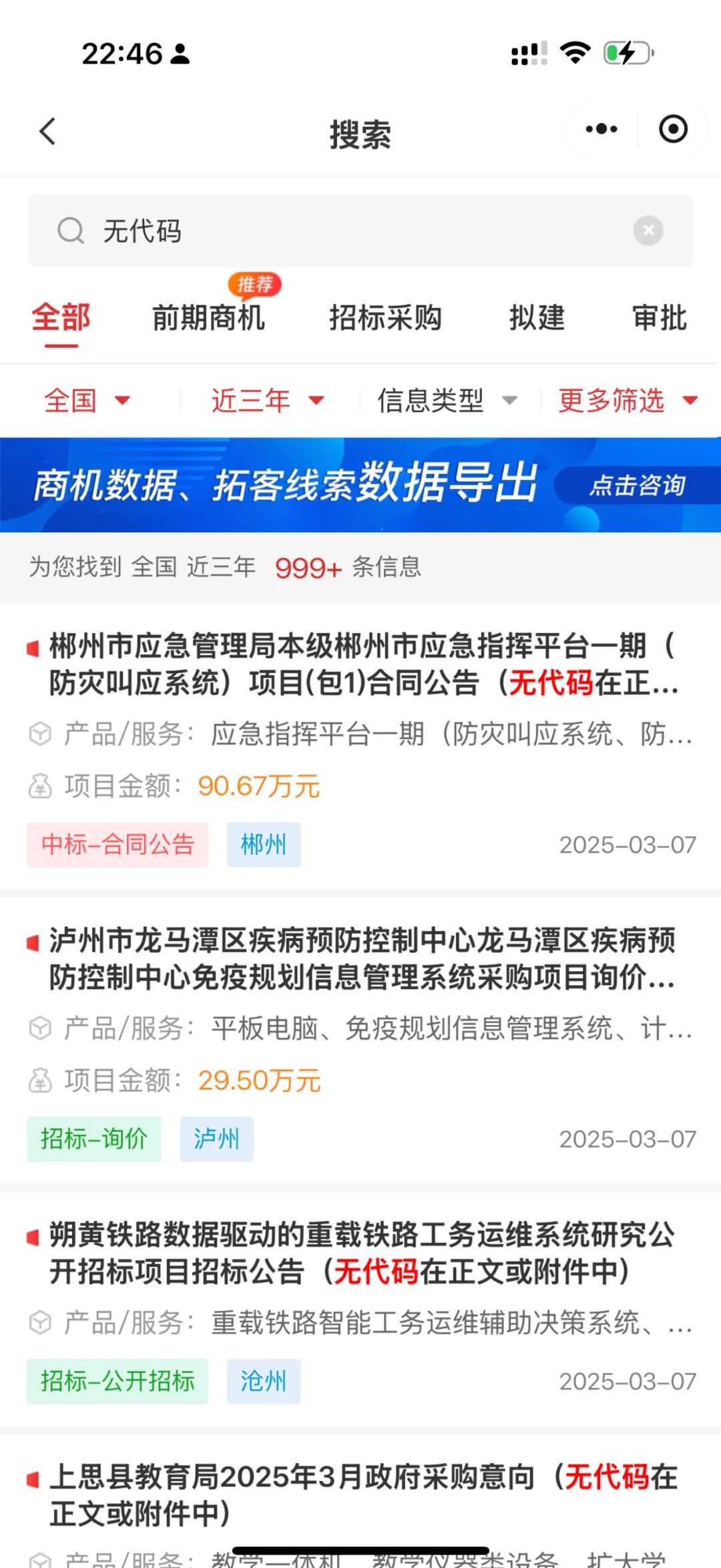
Task: Open the 郴州市应急管理局 contract announcement result
Action: tap(360, 664)
